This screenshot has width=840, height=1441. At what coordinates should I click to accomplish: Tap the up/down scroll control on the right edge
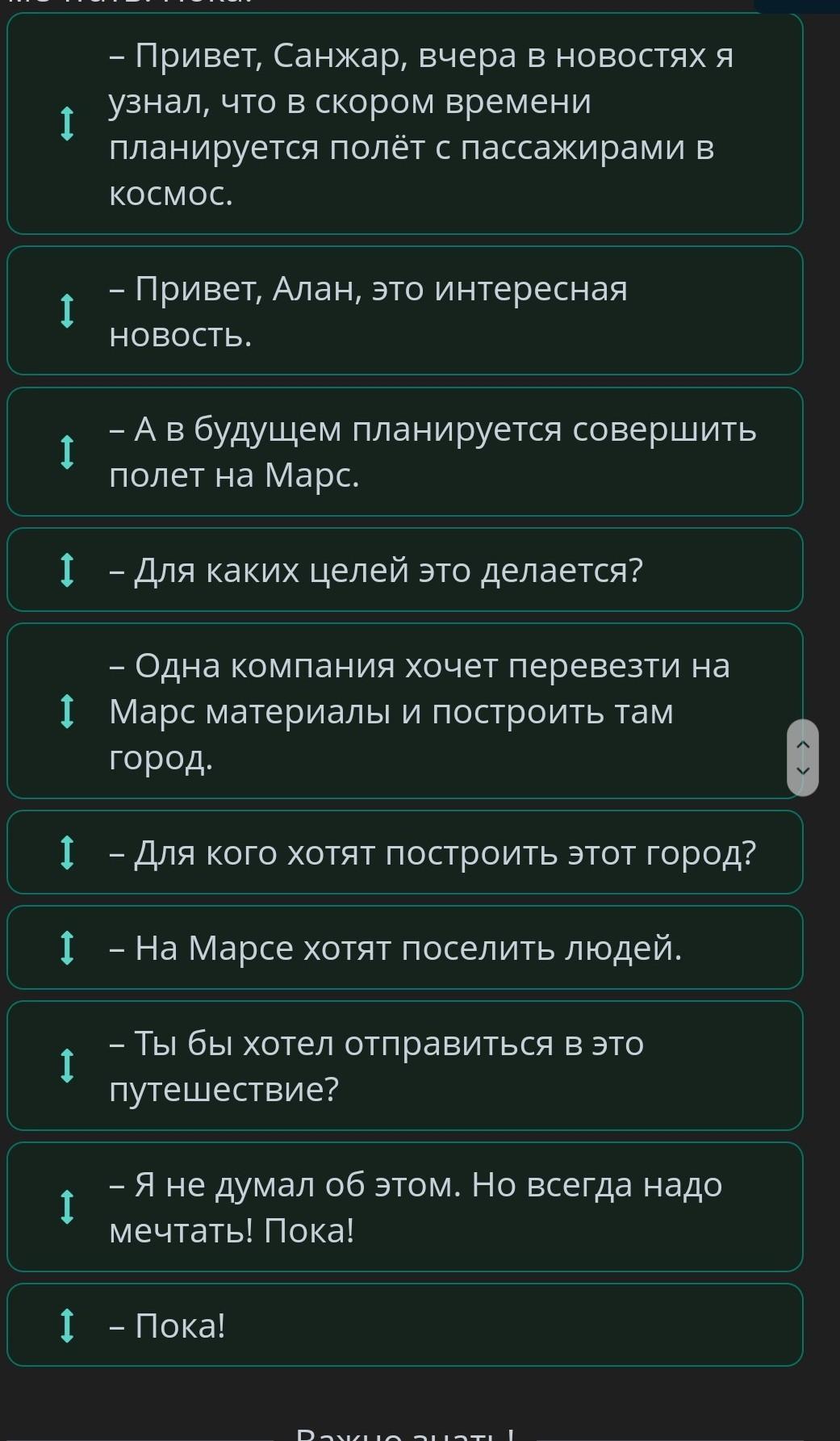pos(802,757)
